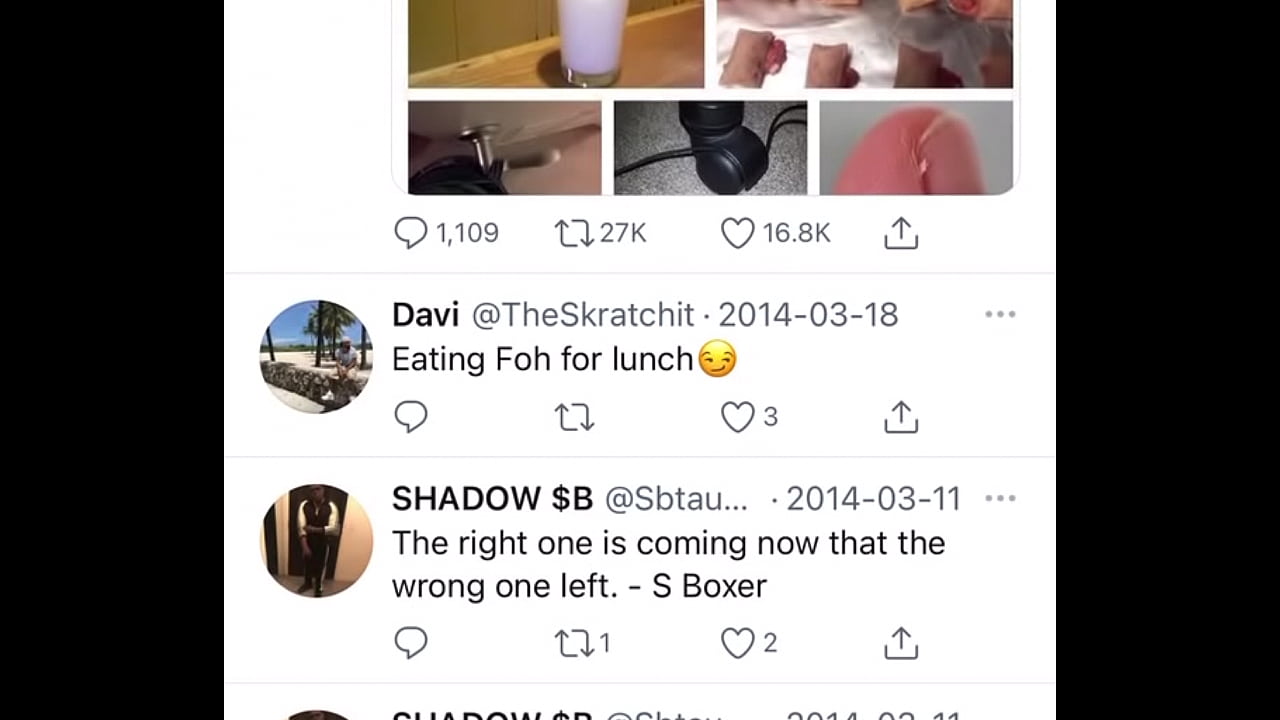Retweet the post with 27K retweets
1280x720 pixels.
tap(574, 233)
